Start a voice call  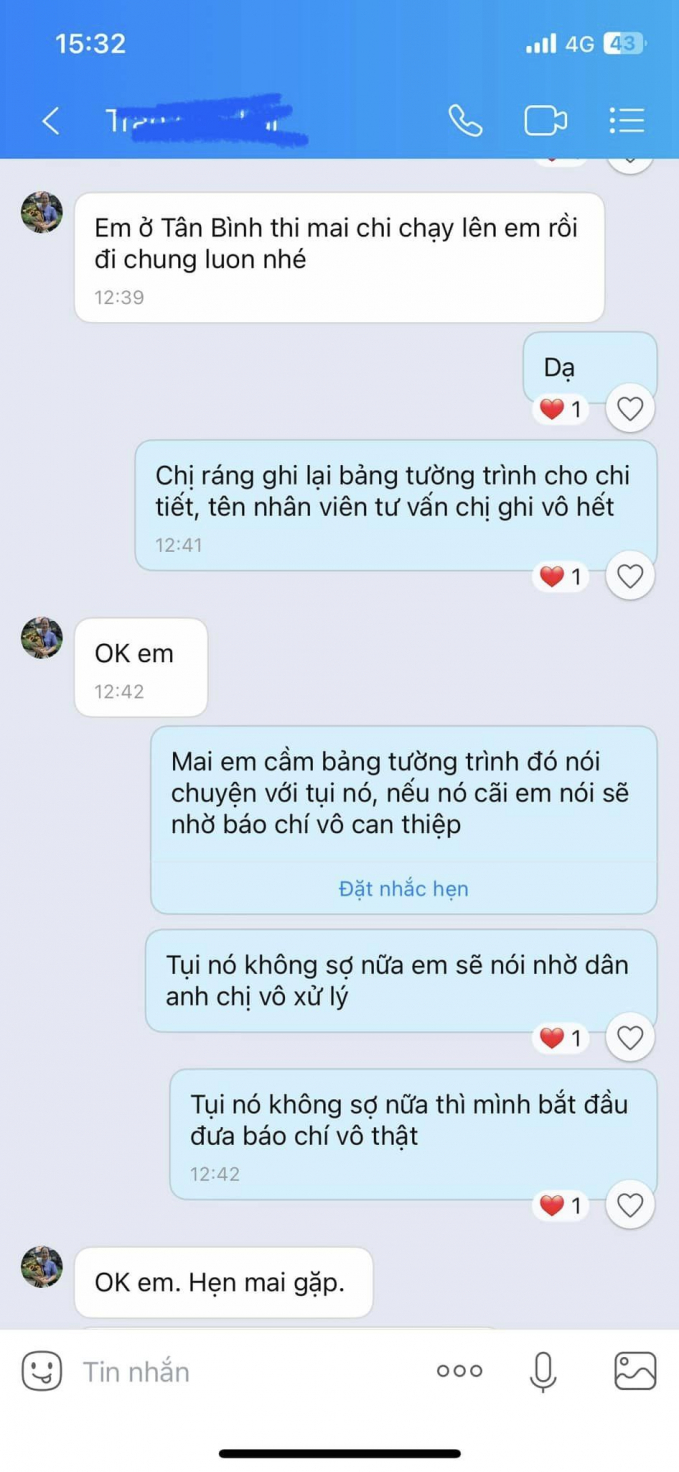tap(465, 121)
